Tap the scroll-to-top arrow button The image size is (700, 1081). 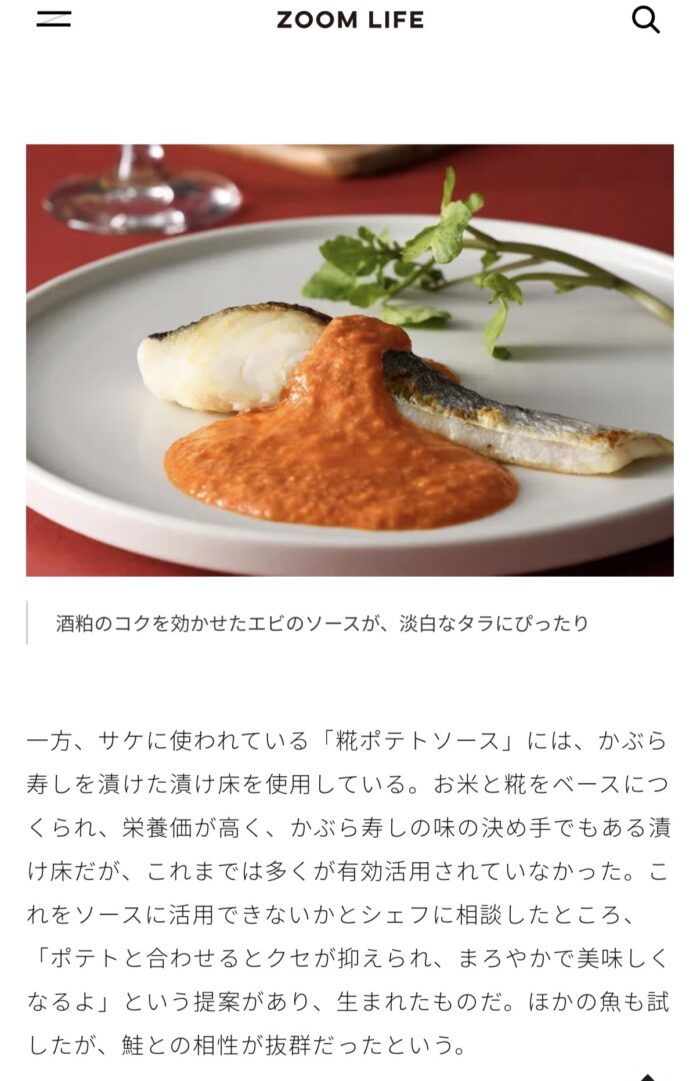647,1076
